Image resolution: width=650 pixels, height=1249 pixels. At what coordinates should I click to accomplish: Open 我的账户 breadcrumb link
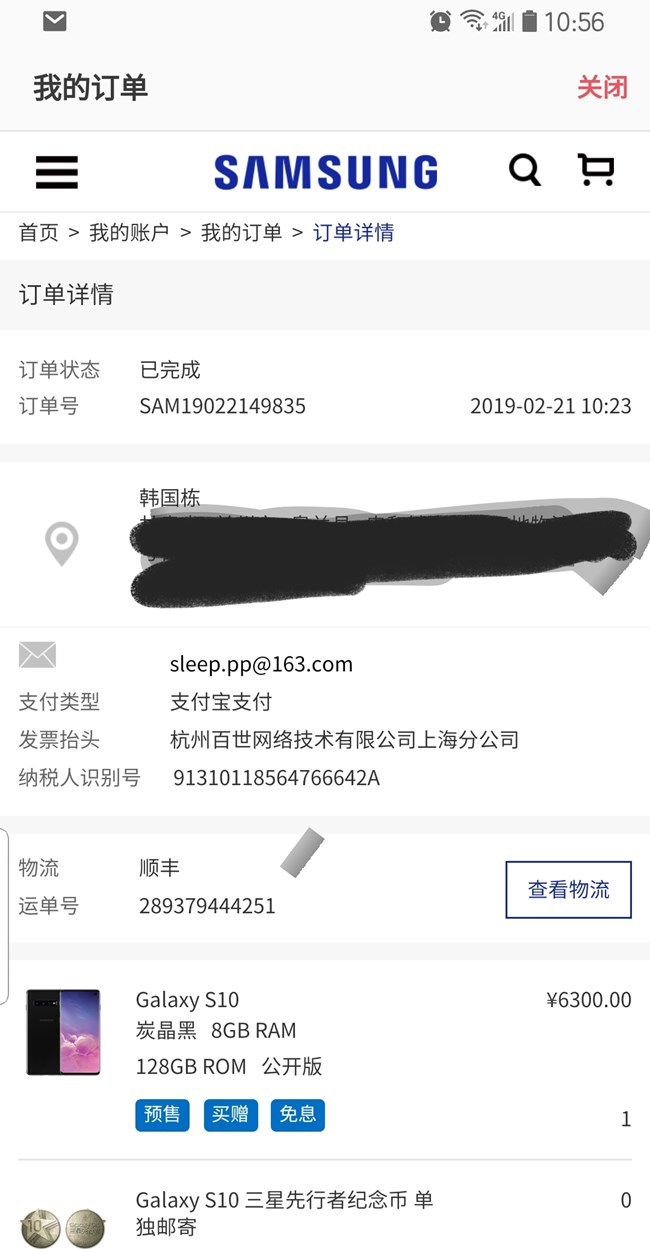[x=129, y=233]
